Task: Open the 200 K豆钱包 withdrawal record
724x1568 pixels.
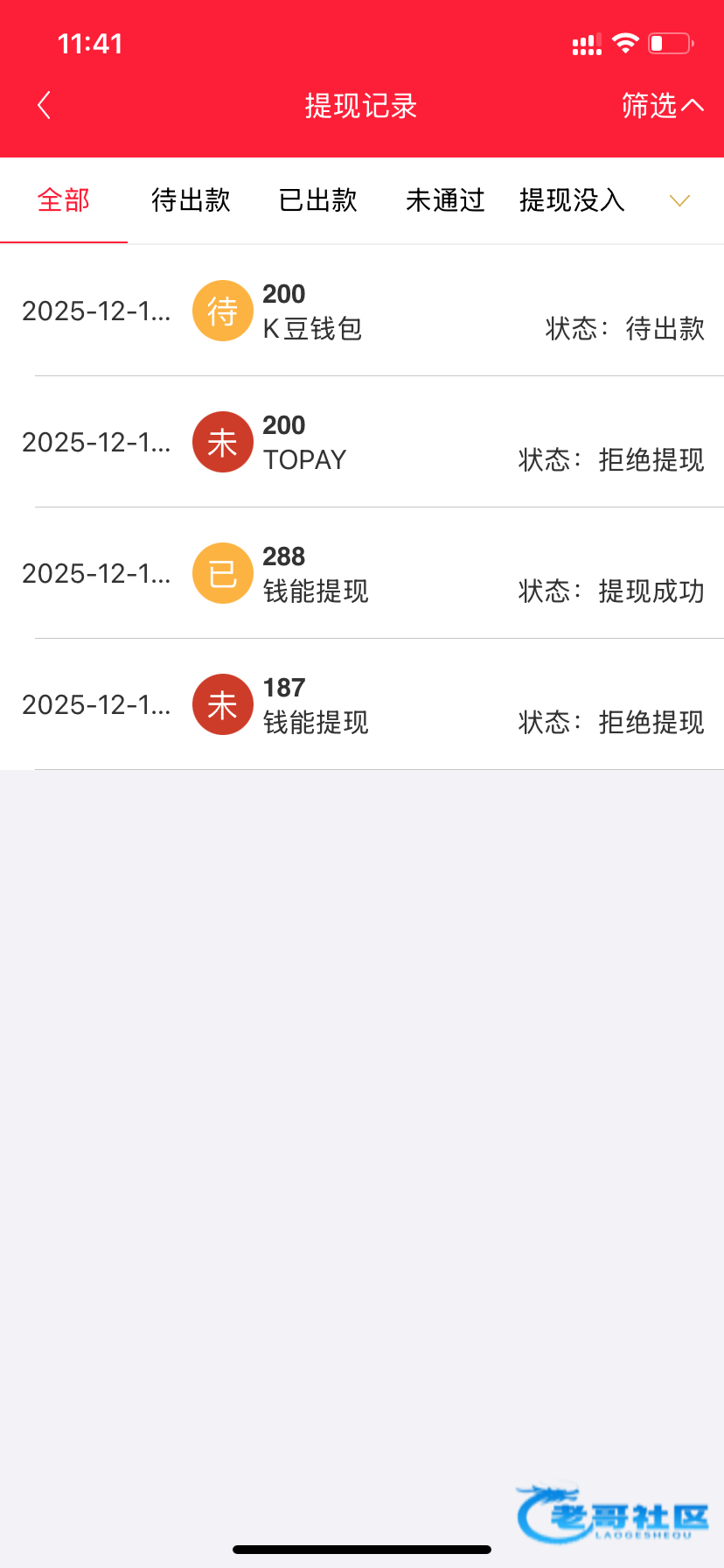Action: (362, 311)
